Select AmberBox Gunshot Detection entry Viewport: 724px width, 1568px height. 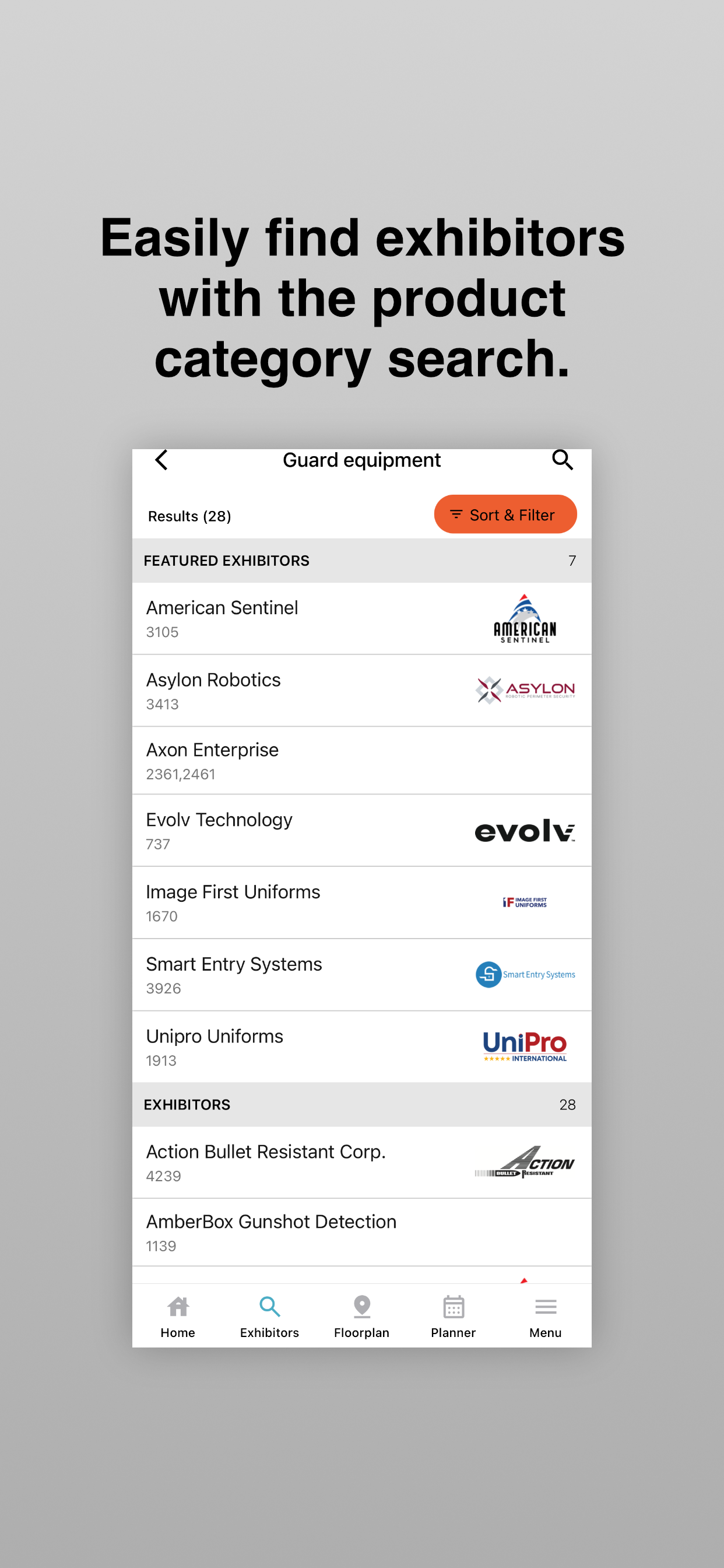click(361, 1232)
